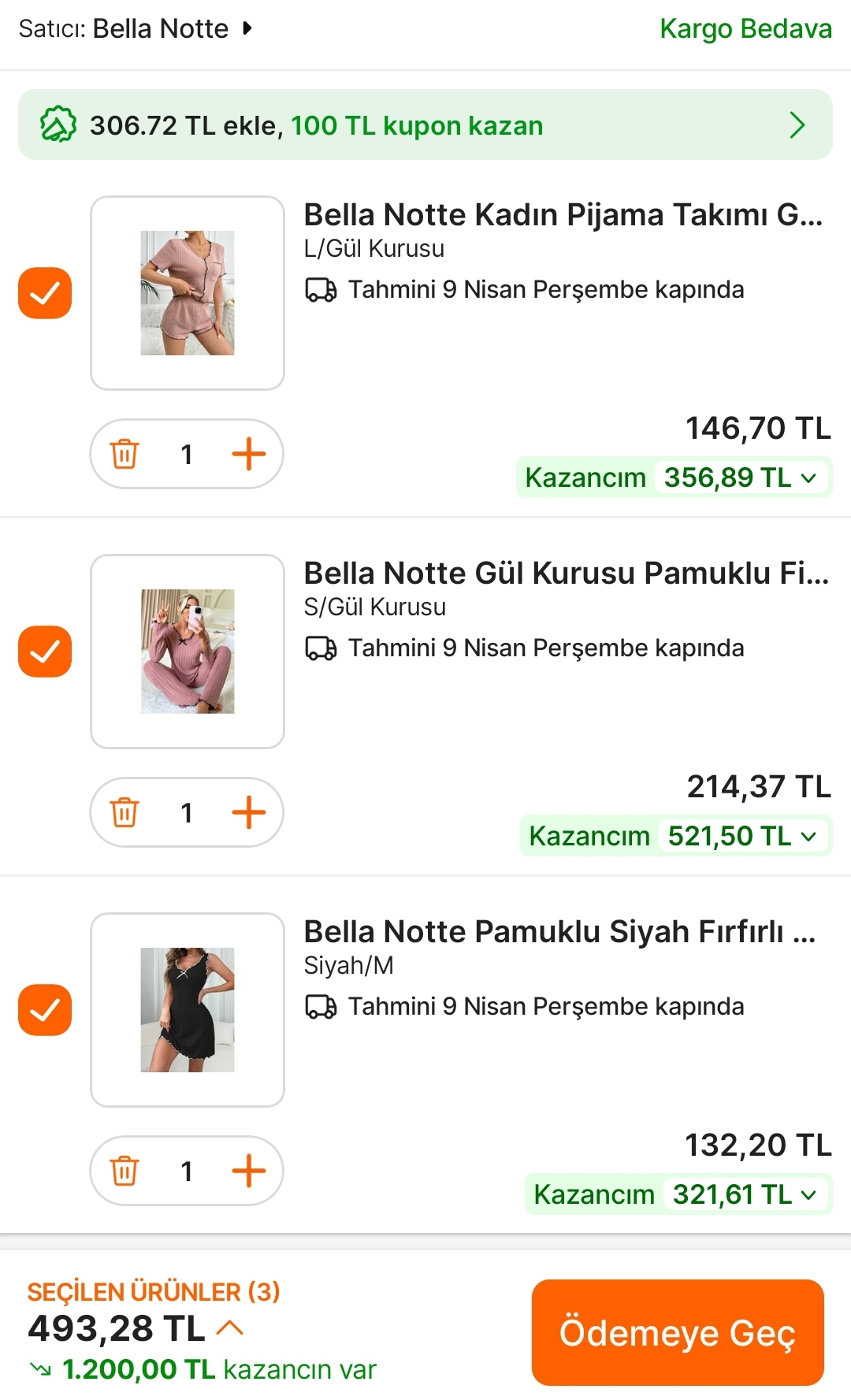The image size is (851, 1400).
Task: Increase quantity of Kadın Pijama Takımı
Action: pos(249,455)
